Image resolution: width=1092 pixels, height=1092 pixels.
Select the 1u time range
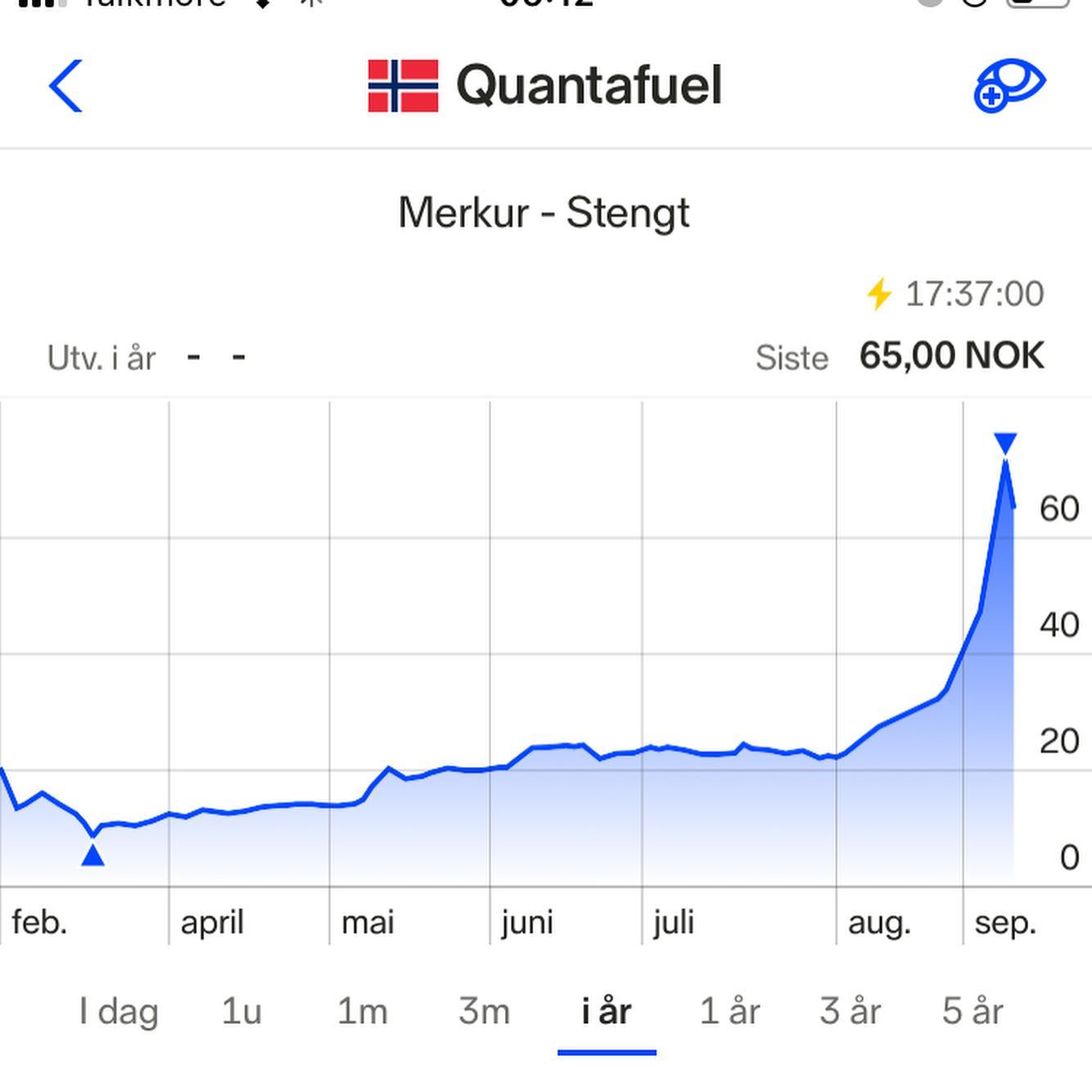tap(241, 1012)
